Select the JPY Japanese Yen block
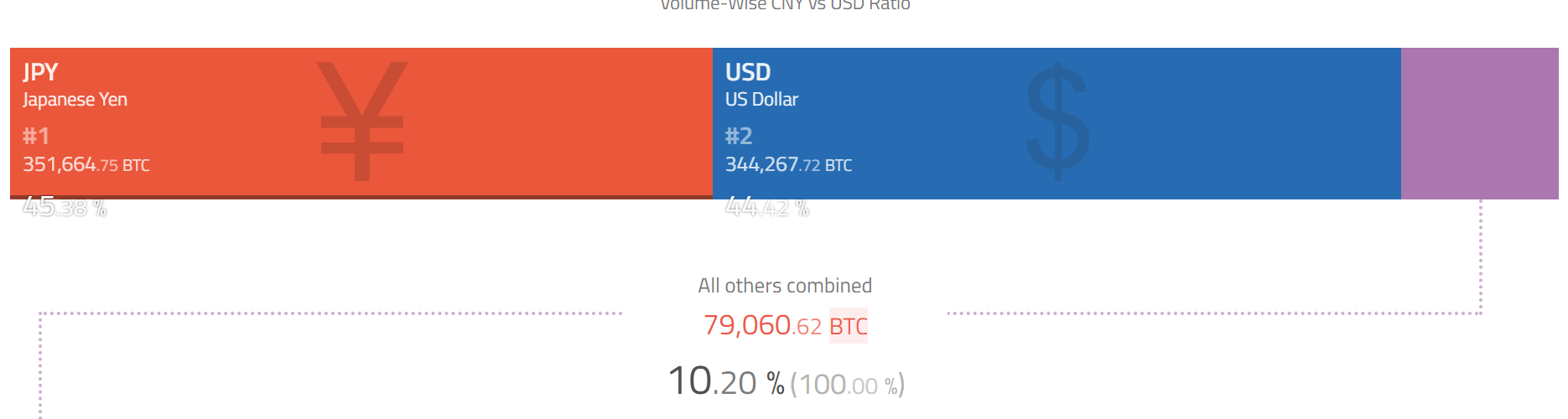 pyautogui.click(x=361, y=122)
